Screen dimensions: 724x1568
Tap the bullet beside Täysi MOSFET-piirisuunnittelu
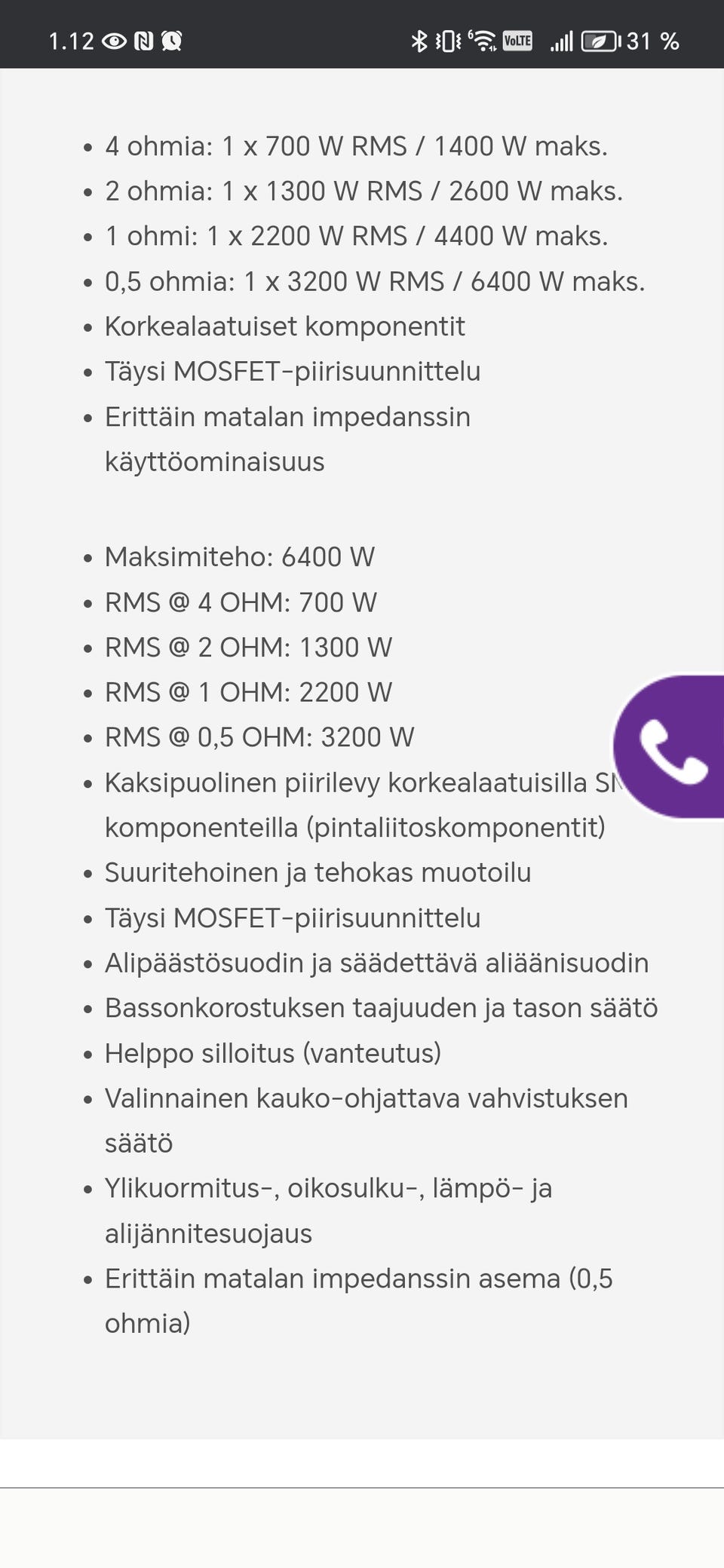[x=87, y=372]
